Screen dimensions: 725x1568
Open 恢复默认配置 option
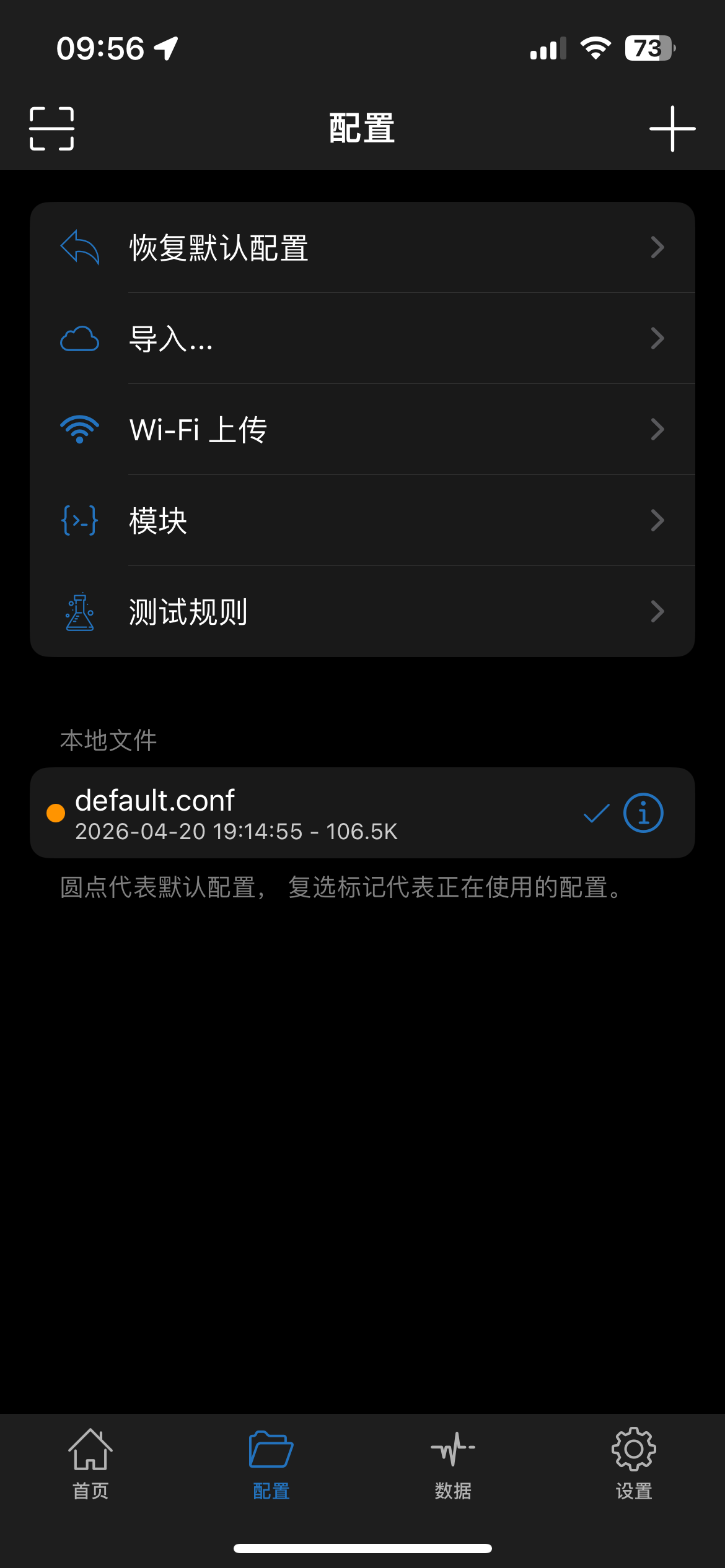tap(362, 248)
